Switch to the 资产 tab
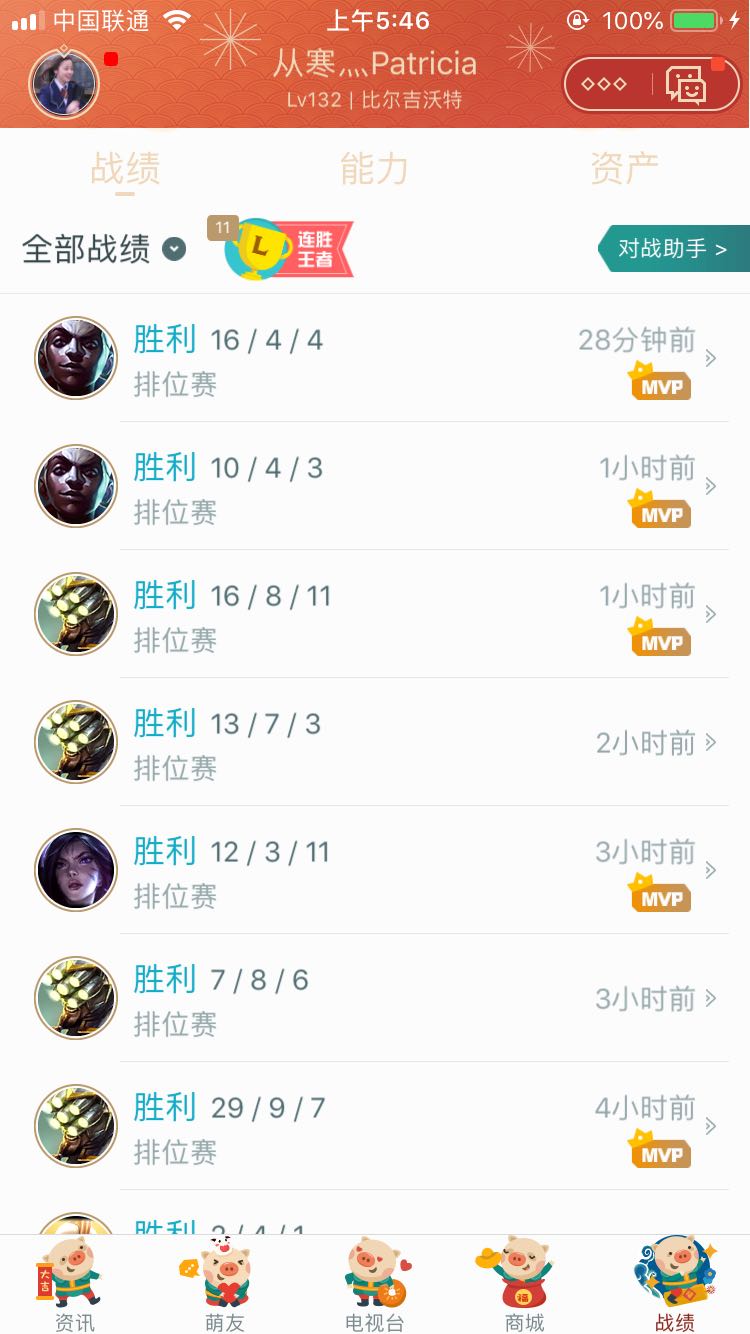The image size is (750, 1334). (x=624, y=169)
